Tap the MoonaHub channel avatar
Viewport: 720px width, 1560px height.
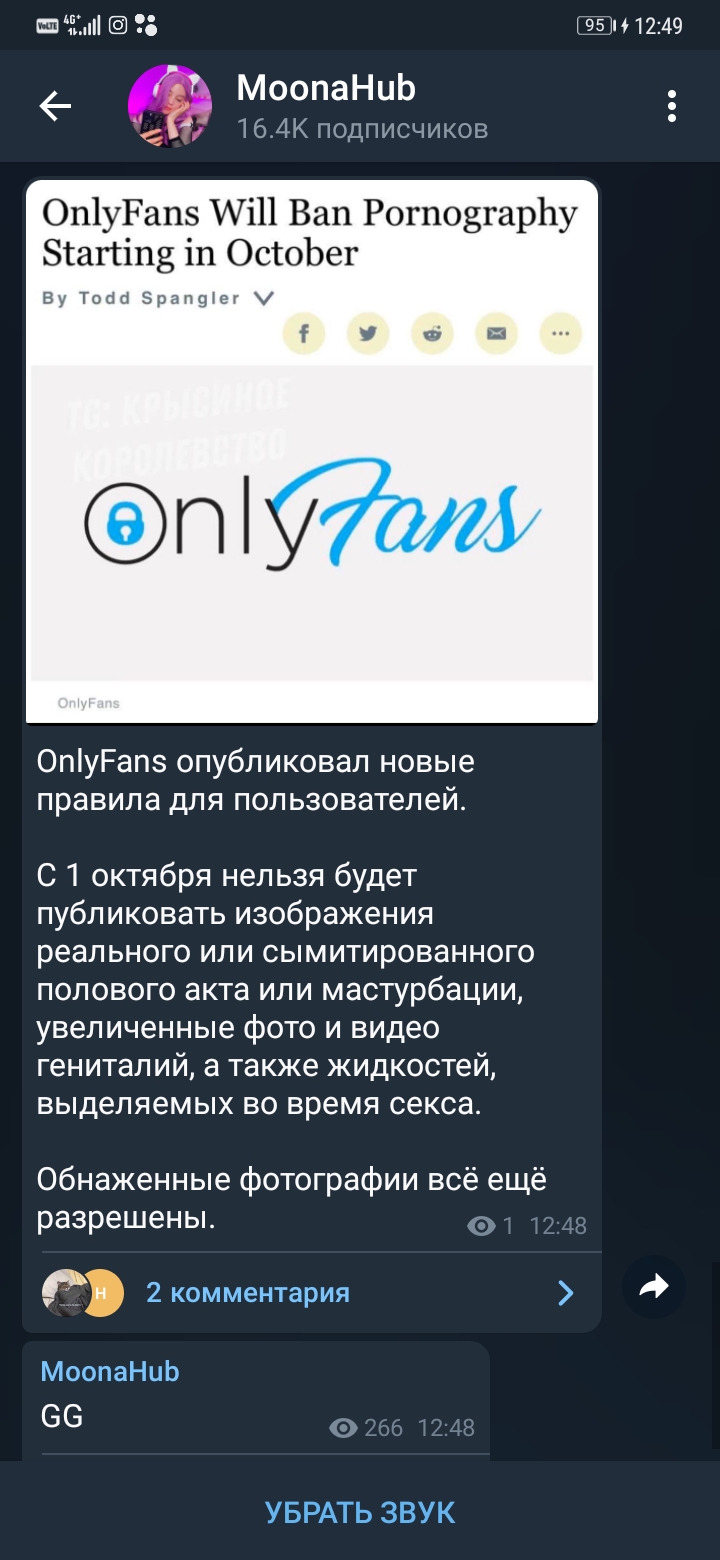coord(170,106)
